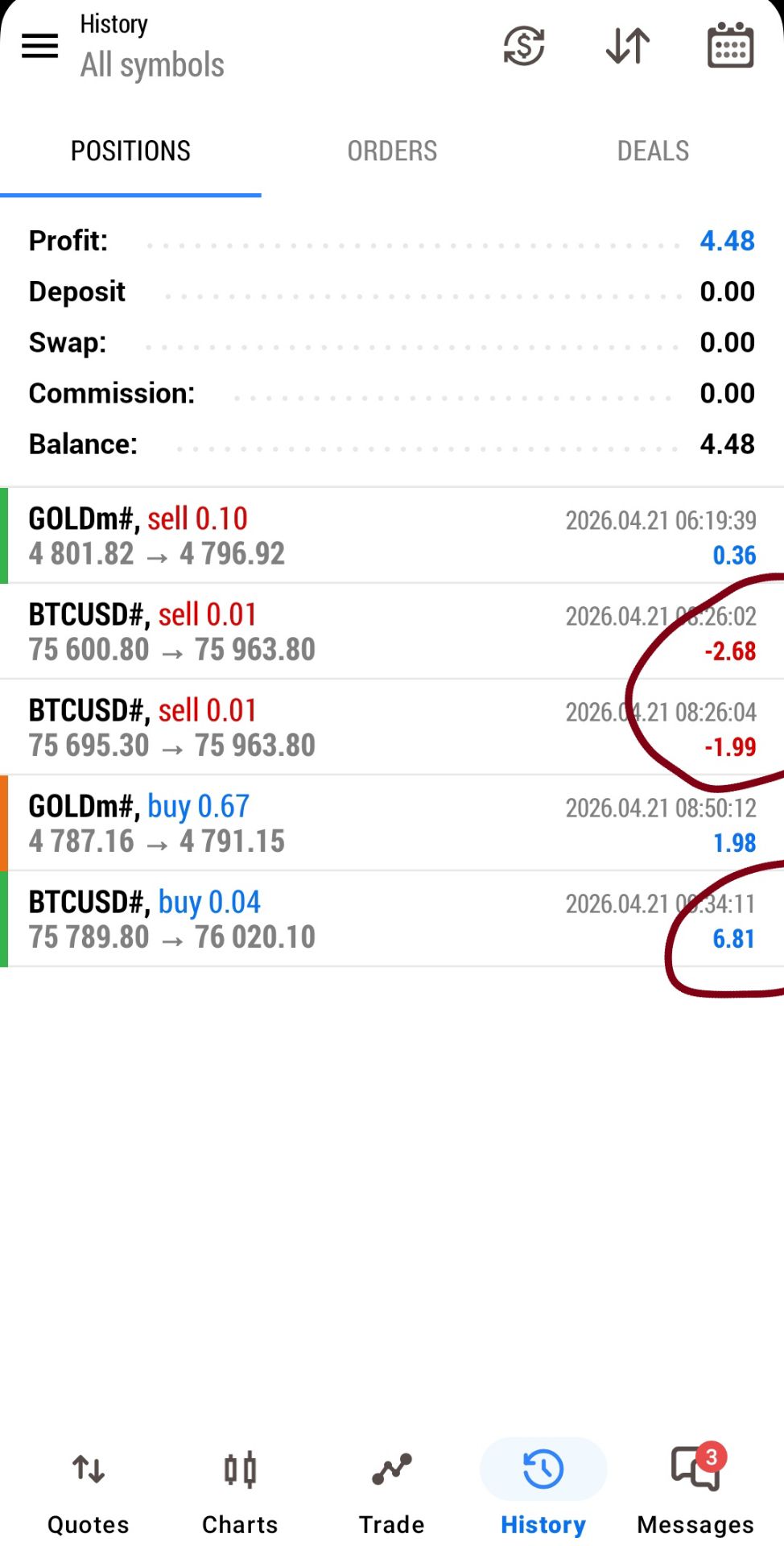Expand the BTCUSD# sell at 75 695.30
The height and width of the screenshot is (1546, 784).
click(392, 728)
